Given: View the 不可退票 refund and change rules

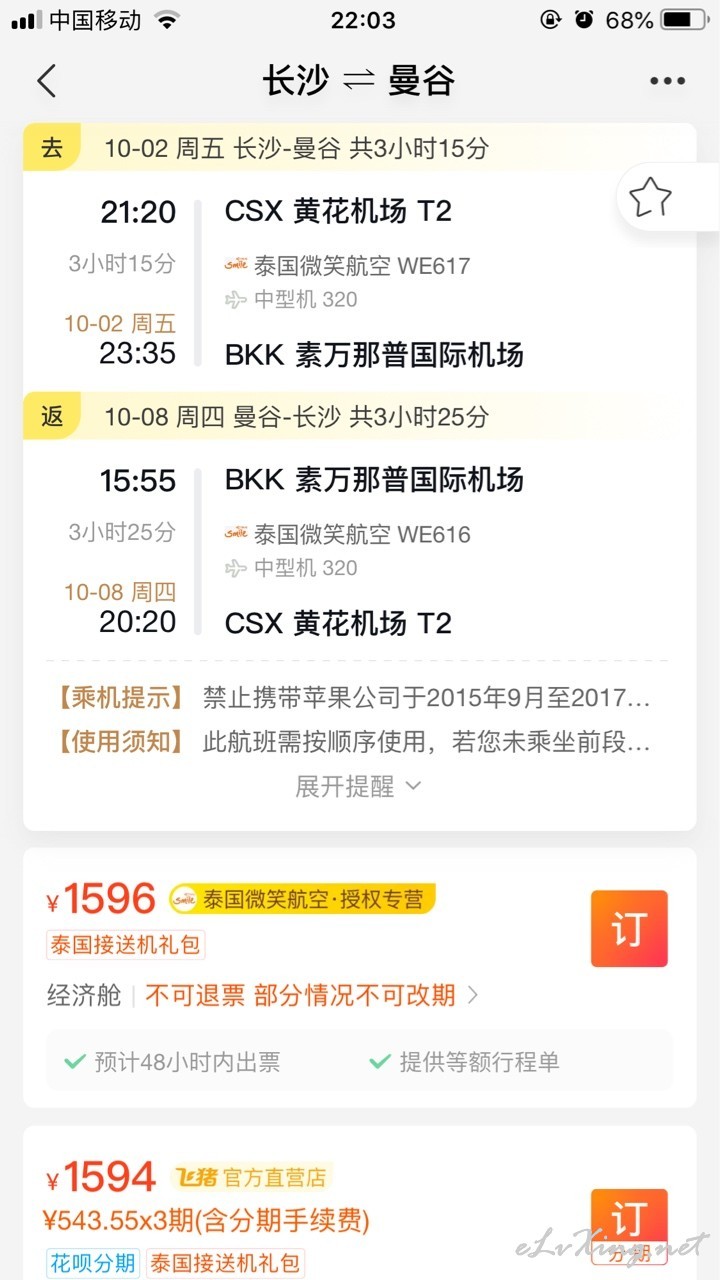Looking at the screenshot, I should click(312, 995).
